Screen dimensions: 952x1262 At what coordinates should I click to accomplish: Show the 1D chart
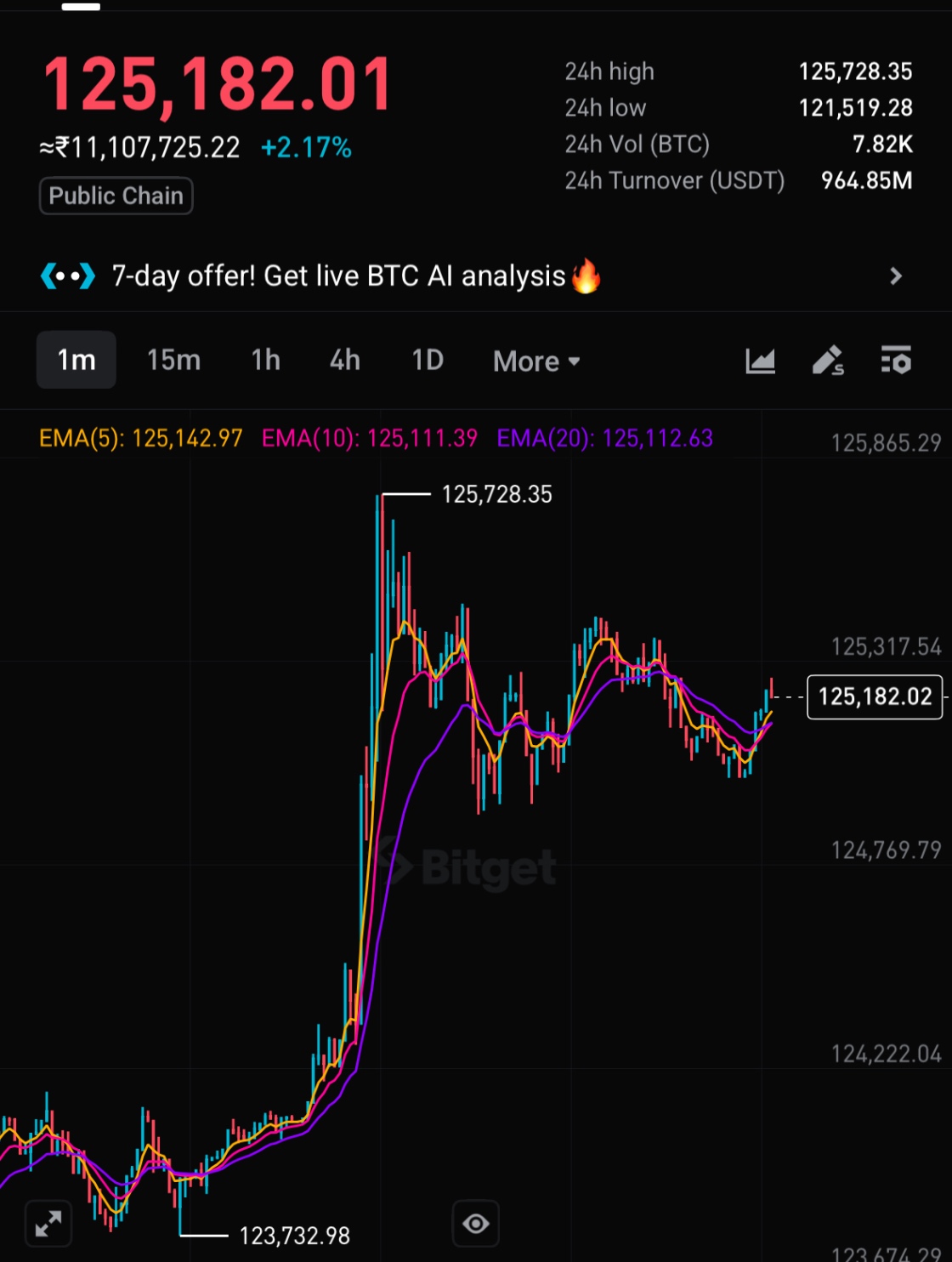[428, 361]
